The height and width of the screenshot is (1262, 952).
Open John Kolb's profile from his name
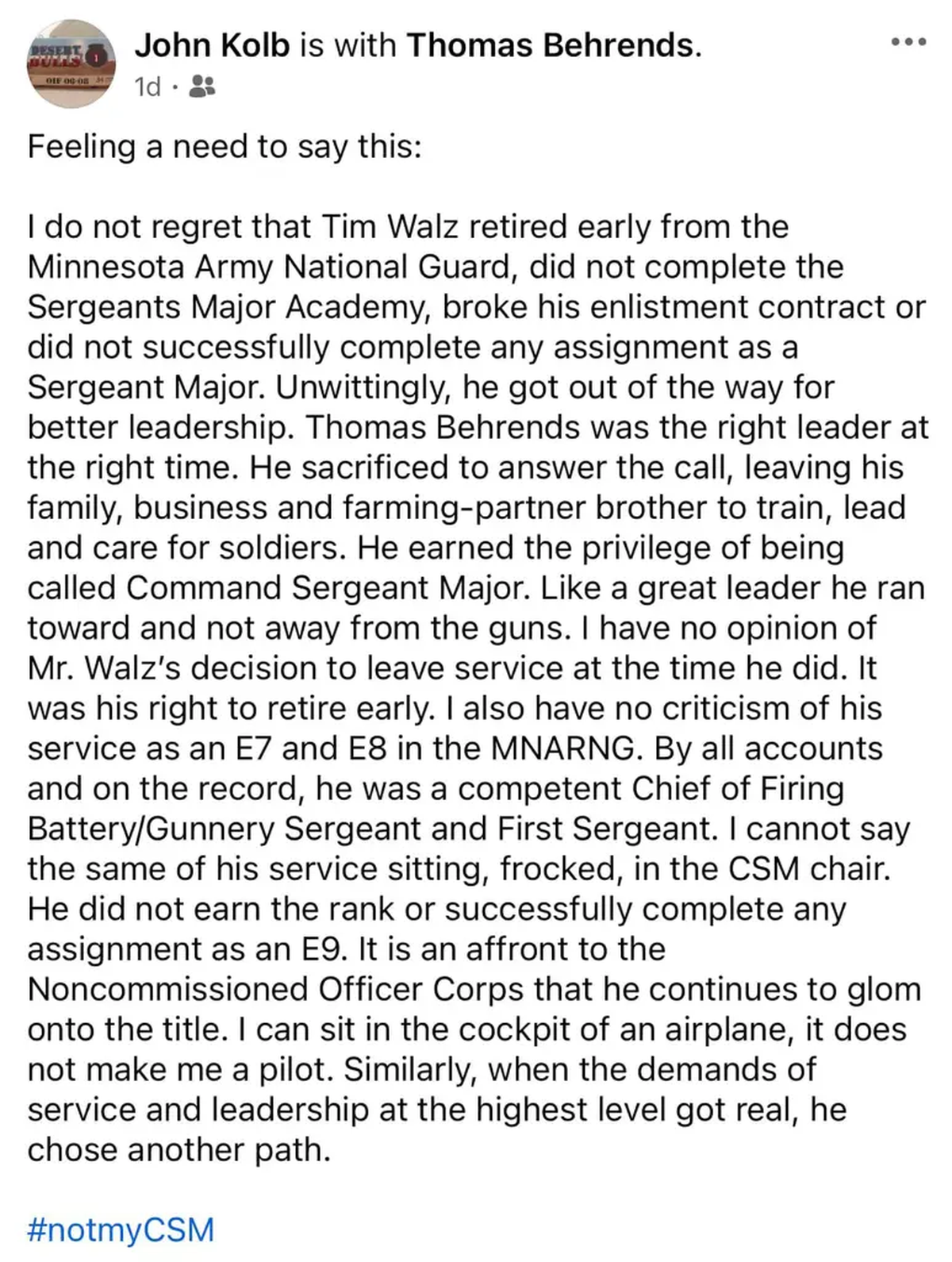[212, 45]
